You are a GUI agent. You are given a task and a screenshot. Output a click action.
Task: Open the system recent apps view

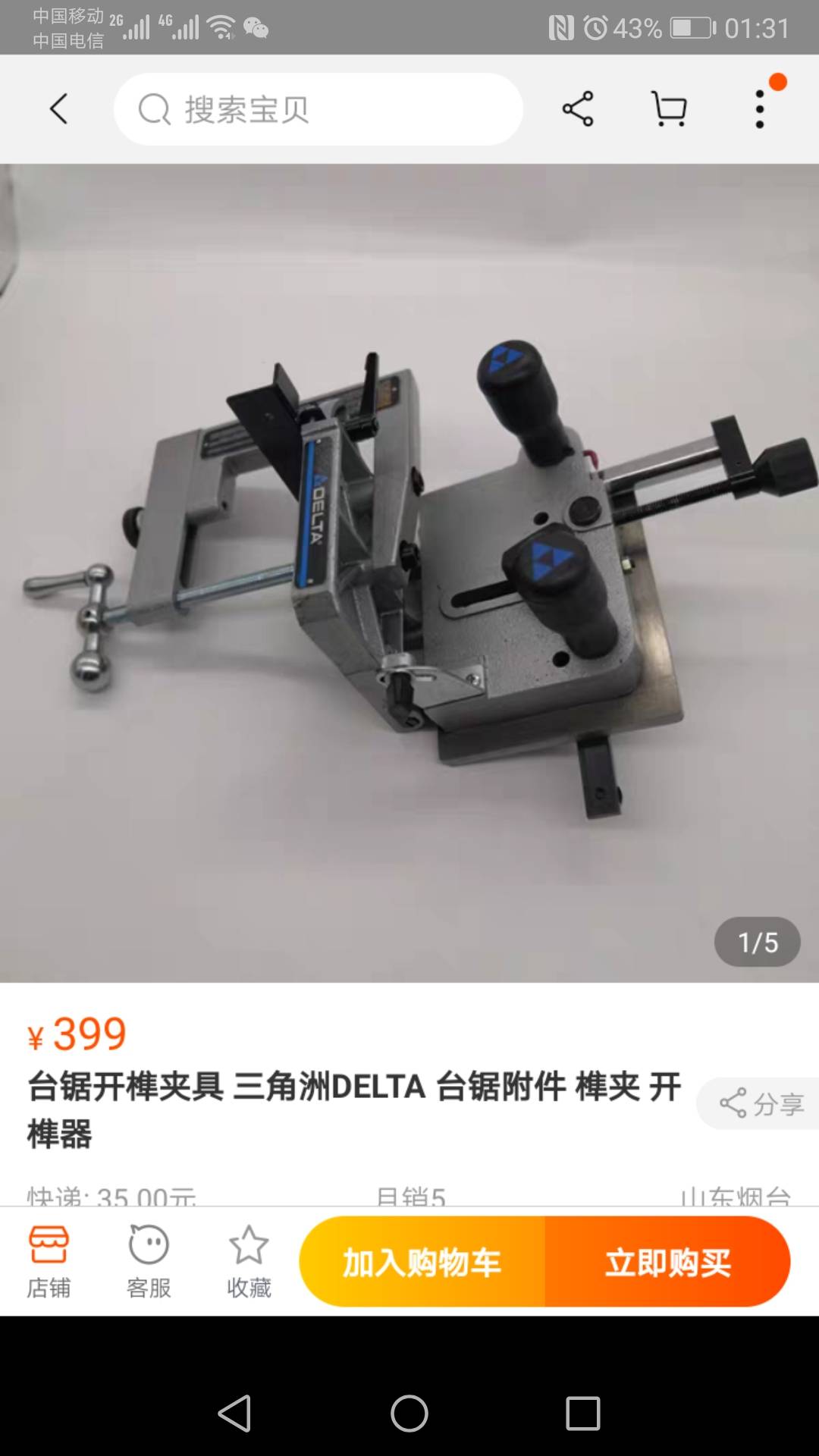pyautogui.click(x=582, y=1414)
